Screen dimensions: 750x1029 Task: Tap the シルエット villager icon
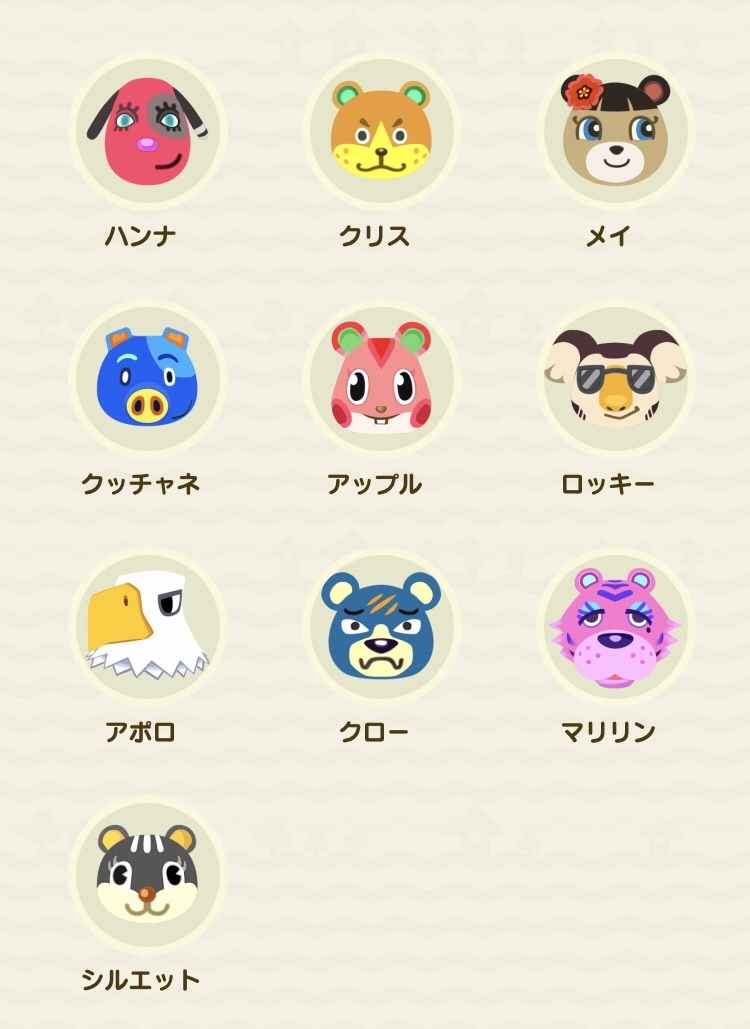tap(148, 875)
